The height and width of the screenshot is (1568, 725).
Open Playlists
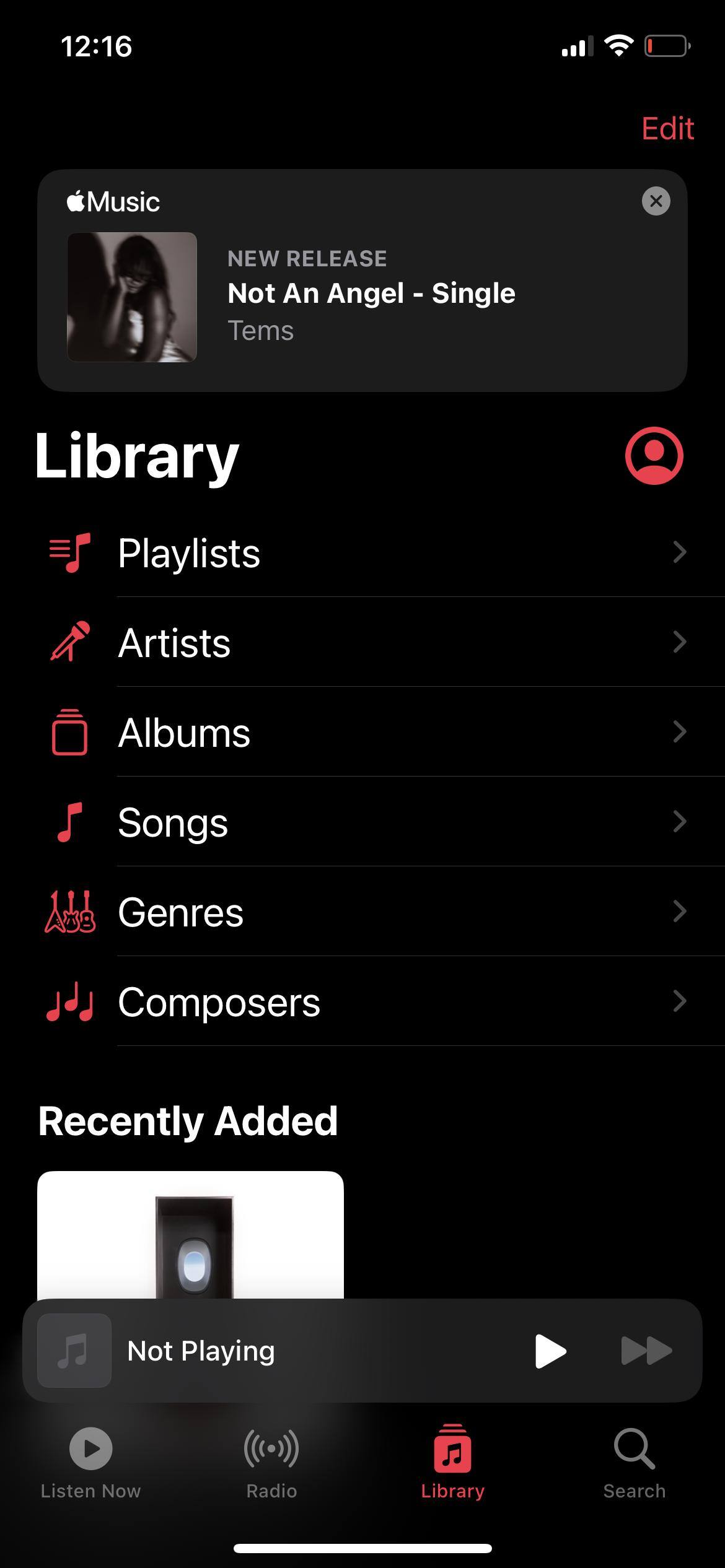[188, 552]
